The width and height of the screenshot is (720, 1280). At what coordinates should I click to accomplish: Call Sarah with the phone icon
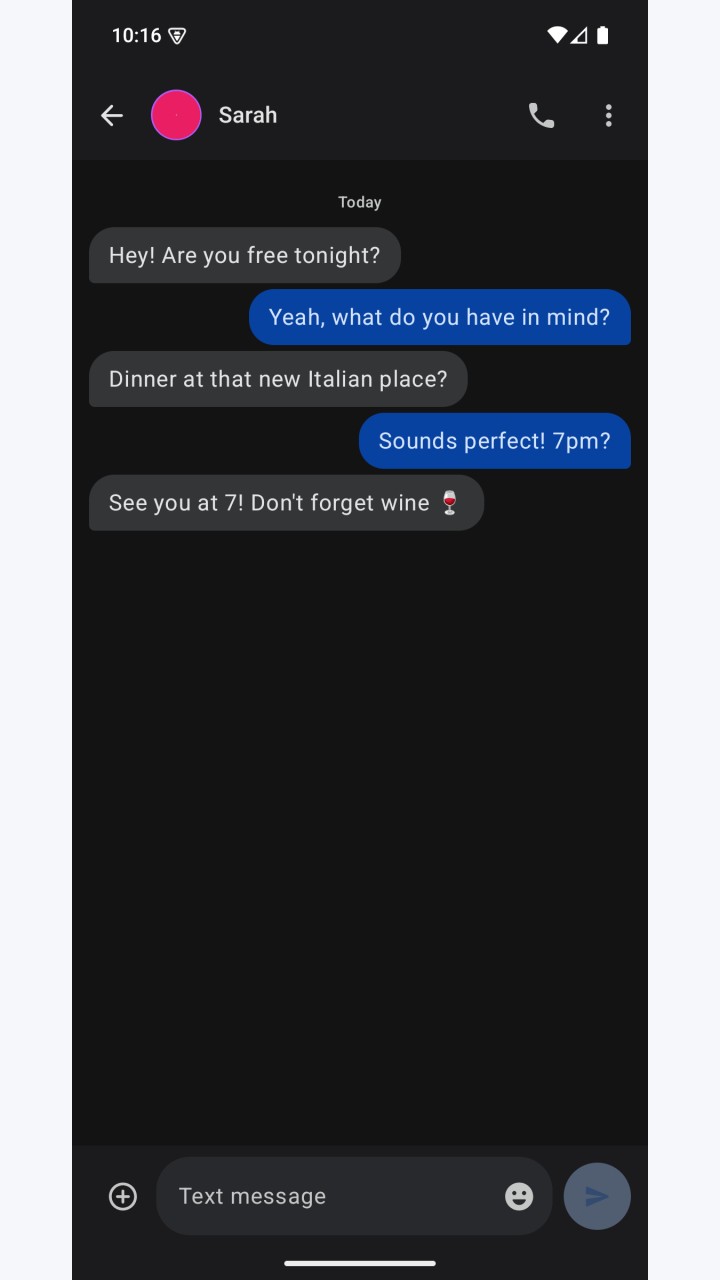541,116
